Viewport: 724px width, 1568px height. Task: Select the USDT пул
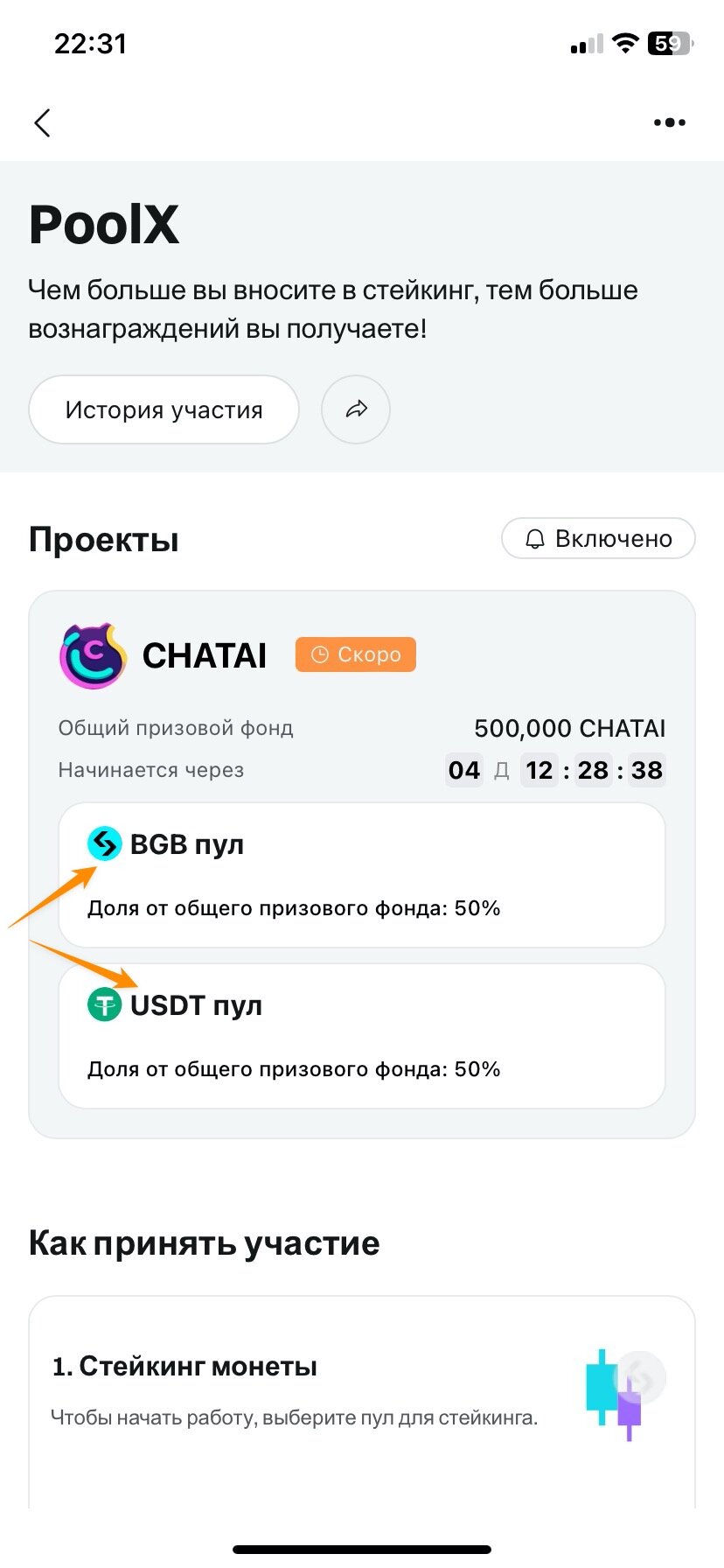[362, 1036]
